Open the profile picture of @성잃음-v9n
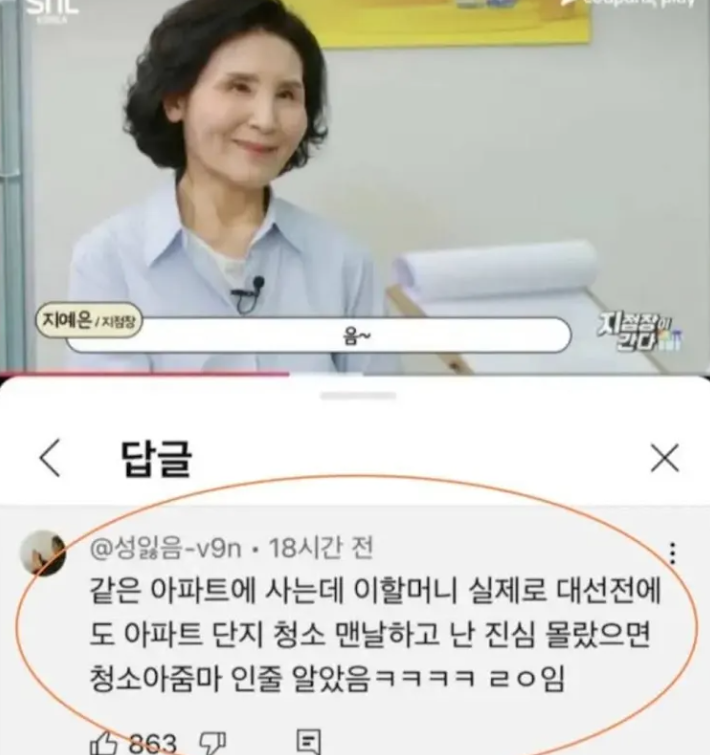Viewport: 710px width, 755px height. tap(43, 553)
